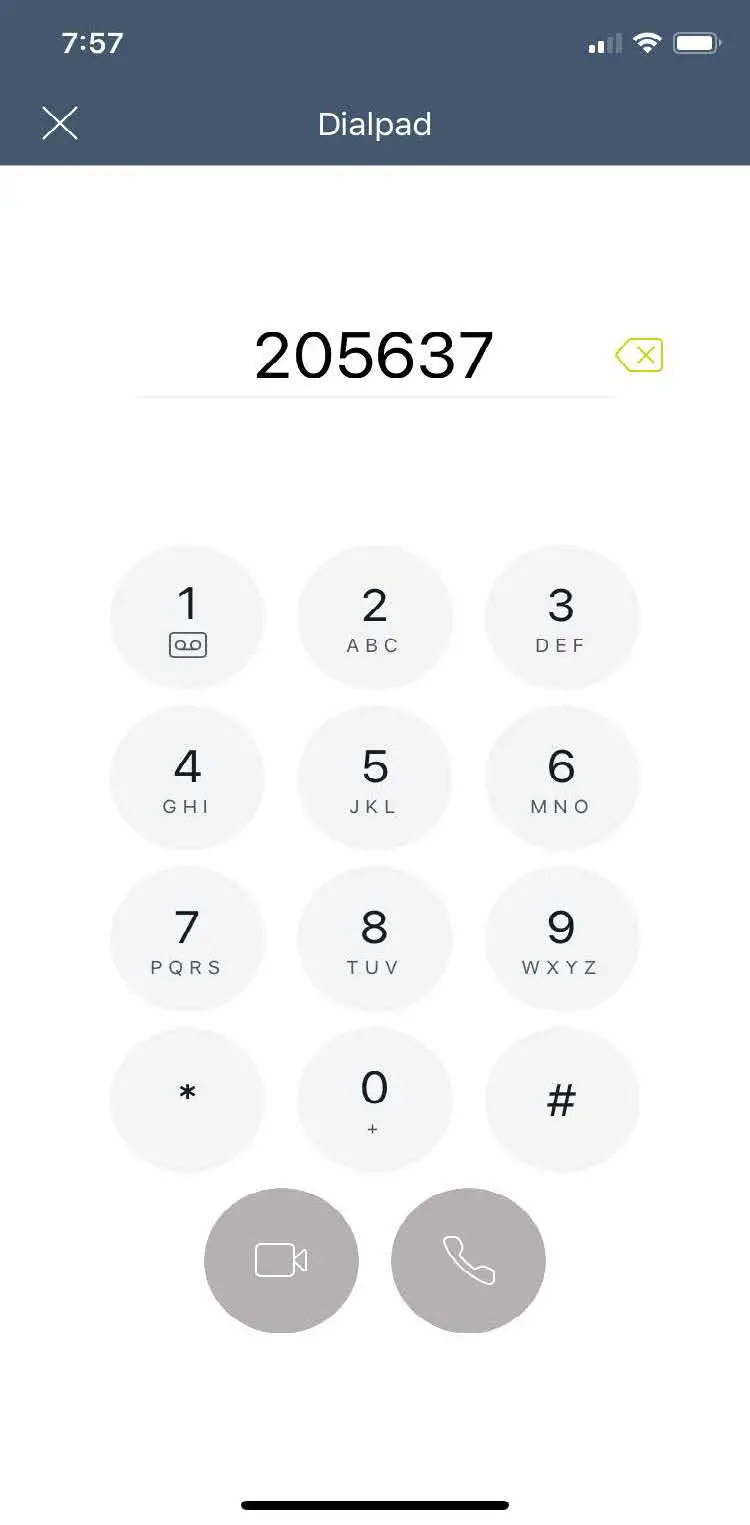Tap the voicemail key labeled 1
This screenshot has height=1525, width=750.
pyautogui.click(x=187, y=617)
